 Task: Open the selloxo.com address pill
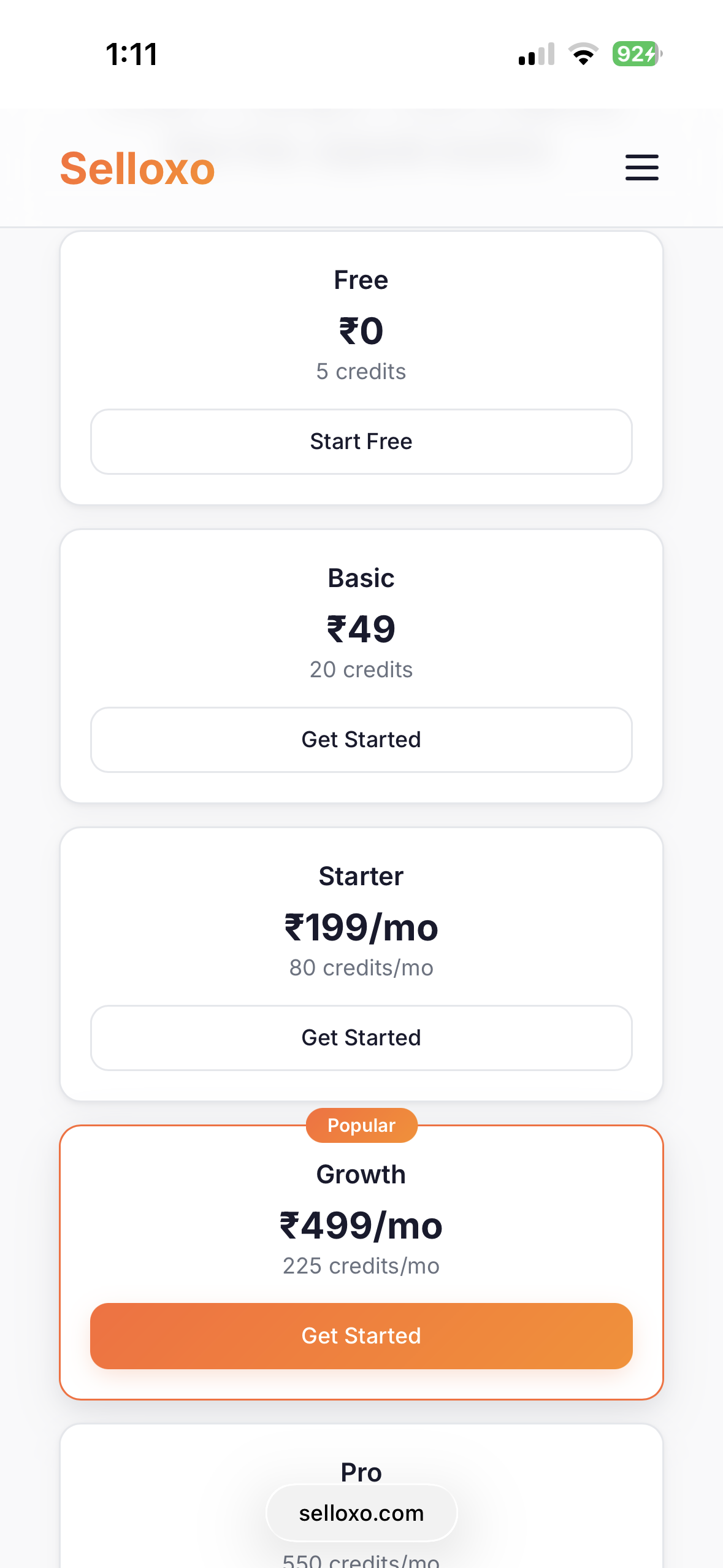(361, 1513)
